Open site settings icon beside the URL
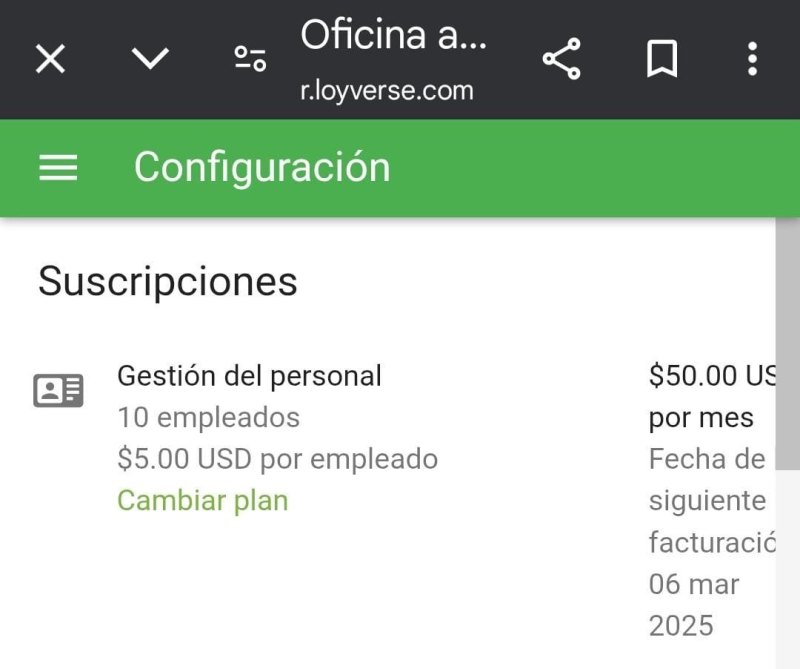The image size is (800, 669). pyautogui.click(x=250, y=60)
